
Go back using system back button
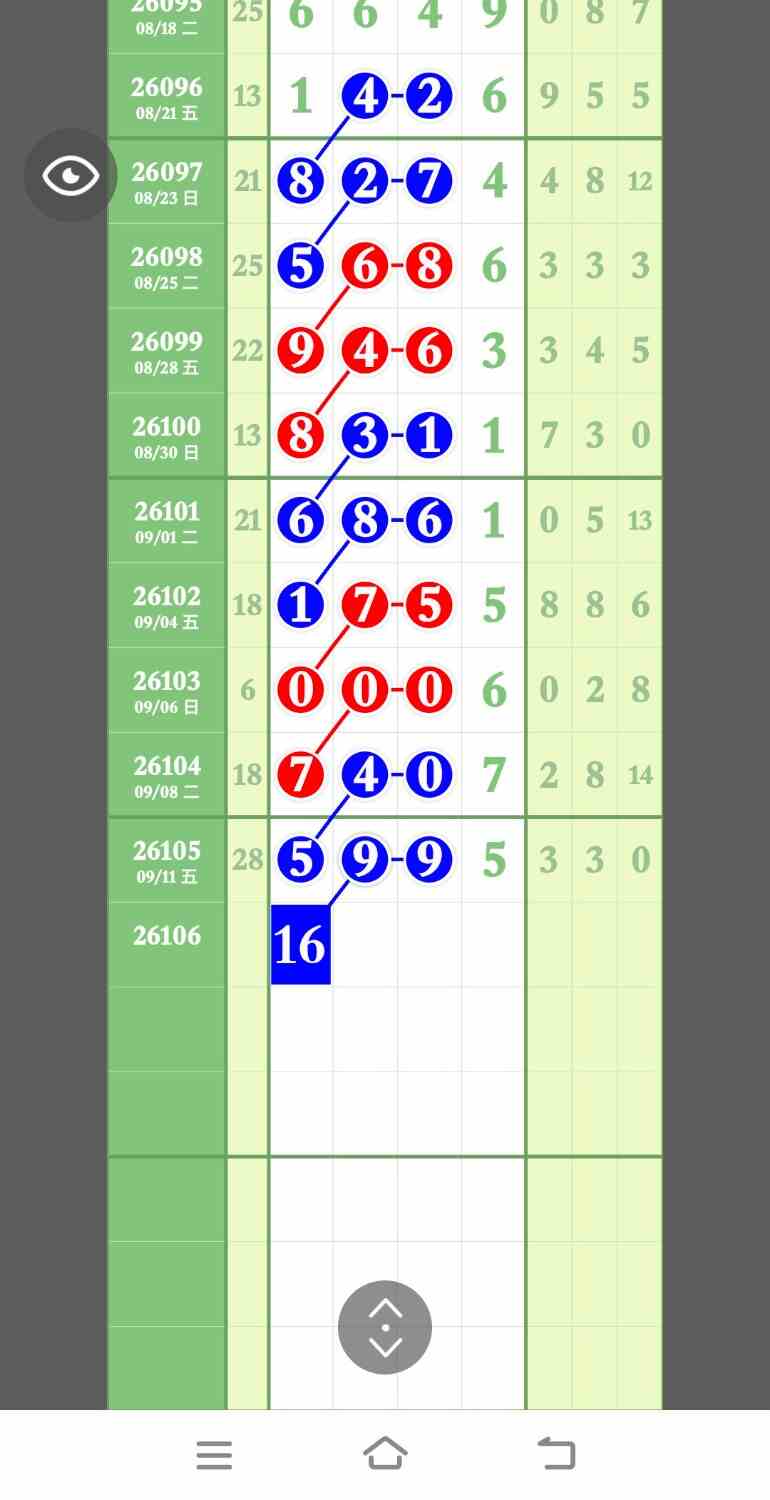pyautogui.click(x=556, y=1453)
